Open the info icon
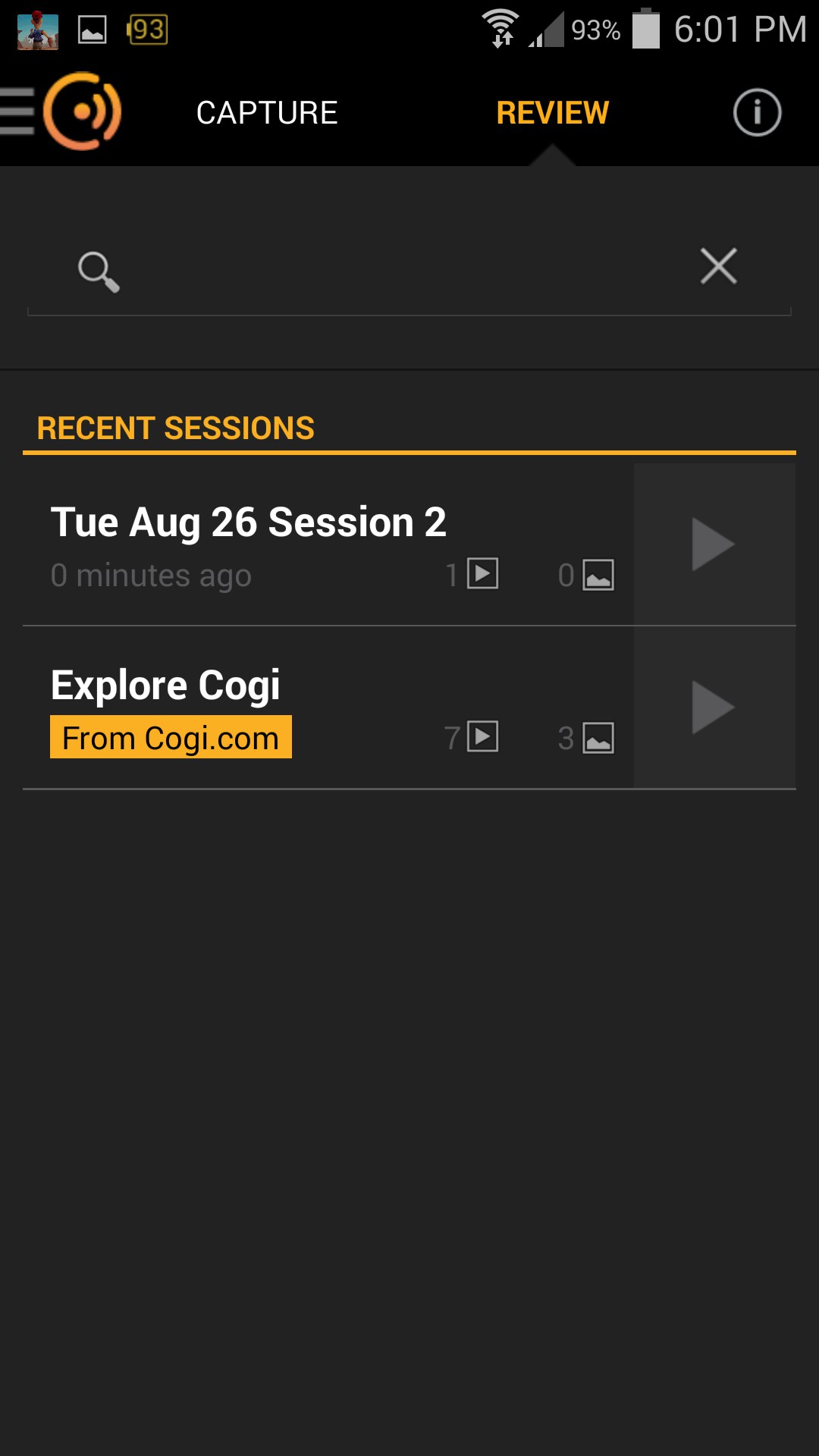 [x=756, y=113]
